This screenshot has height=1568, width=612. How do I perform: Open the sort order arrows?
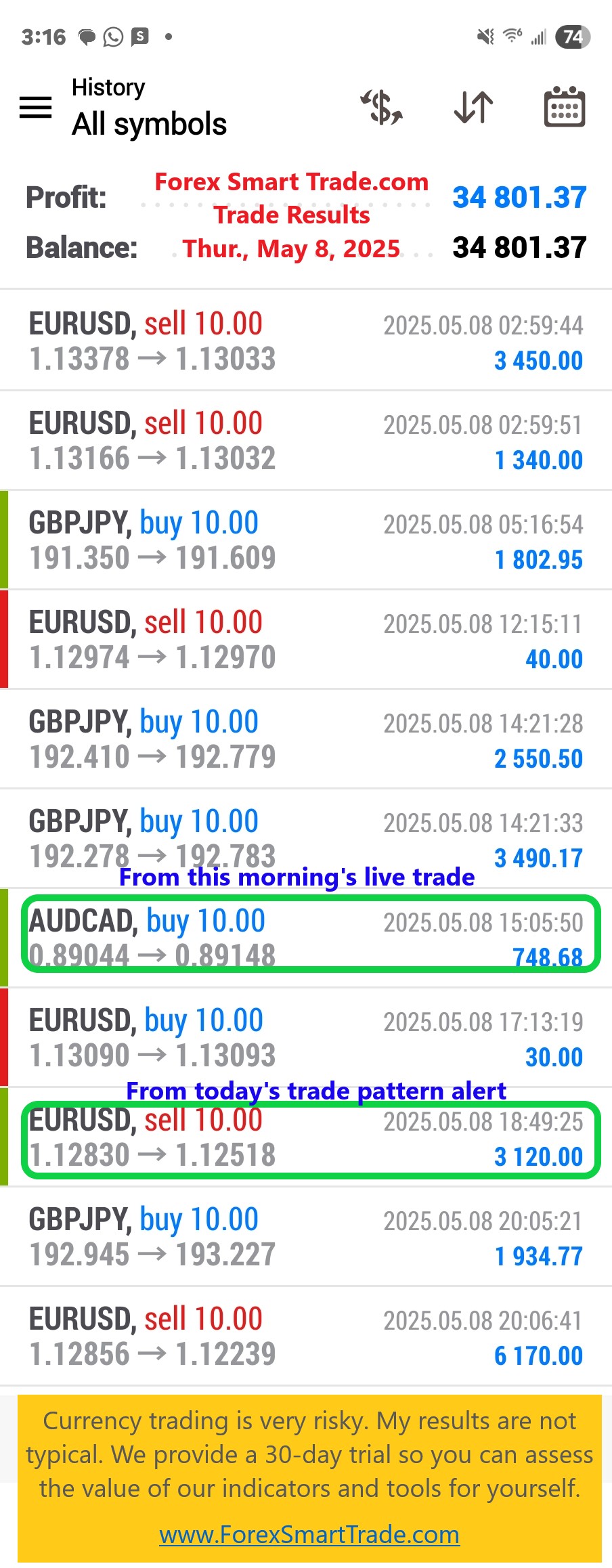(473, 107)
